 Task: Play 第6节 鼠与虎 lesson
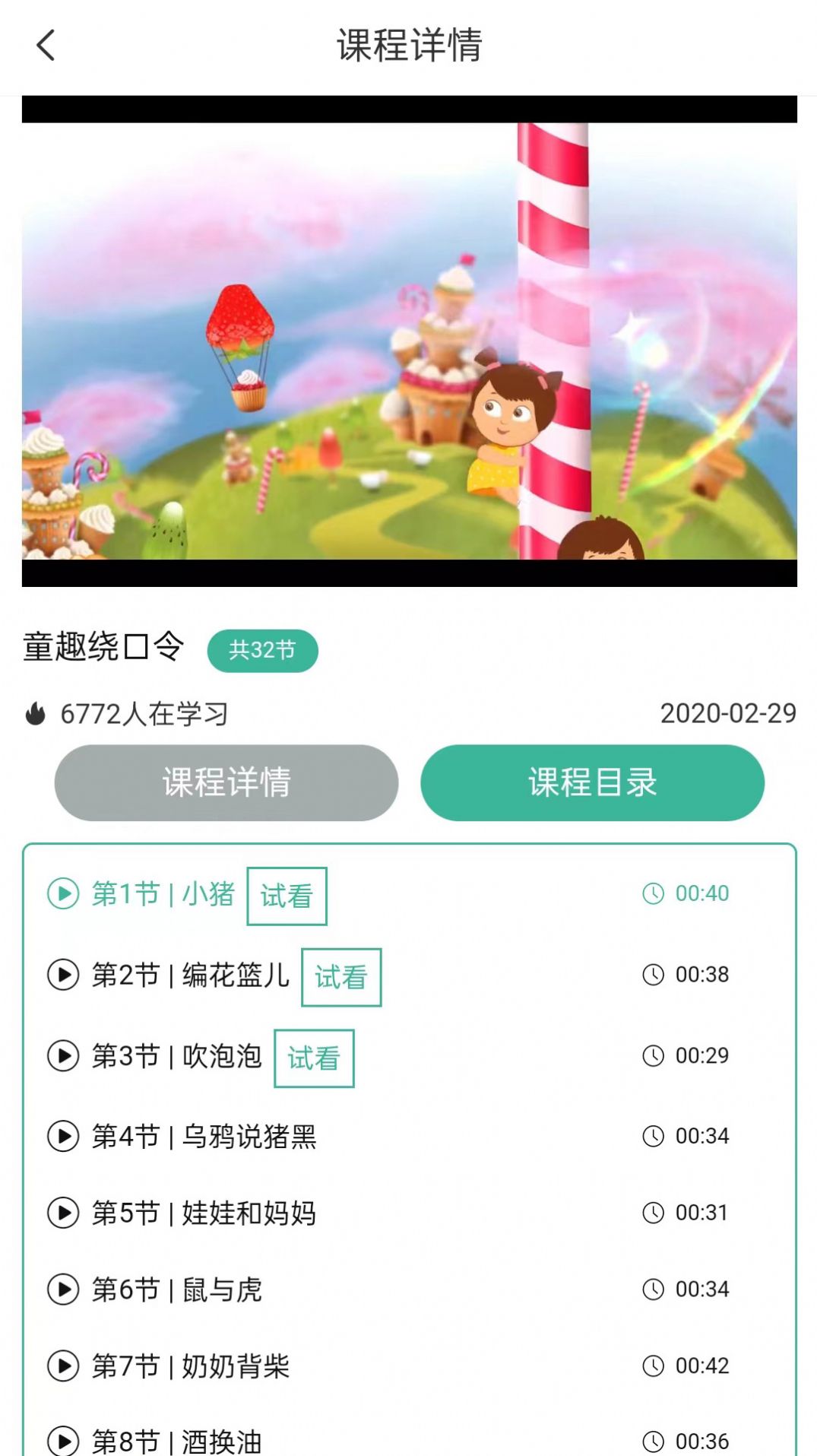click(62, 1289)
